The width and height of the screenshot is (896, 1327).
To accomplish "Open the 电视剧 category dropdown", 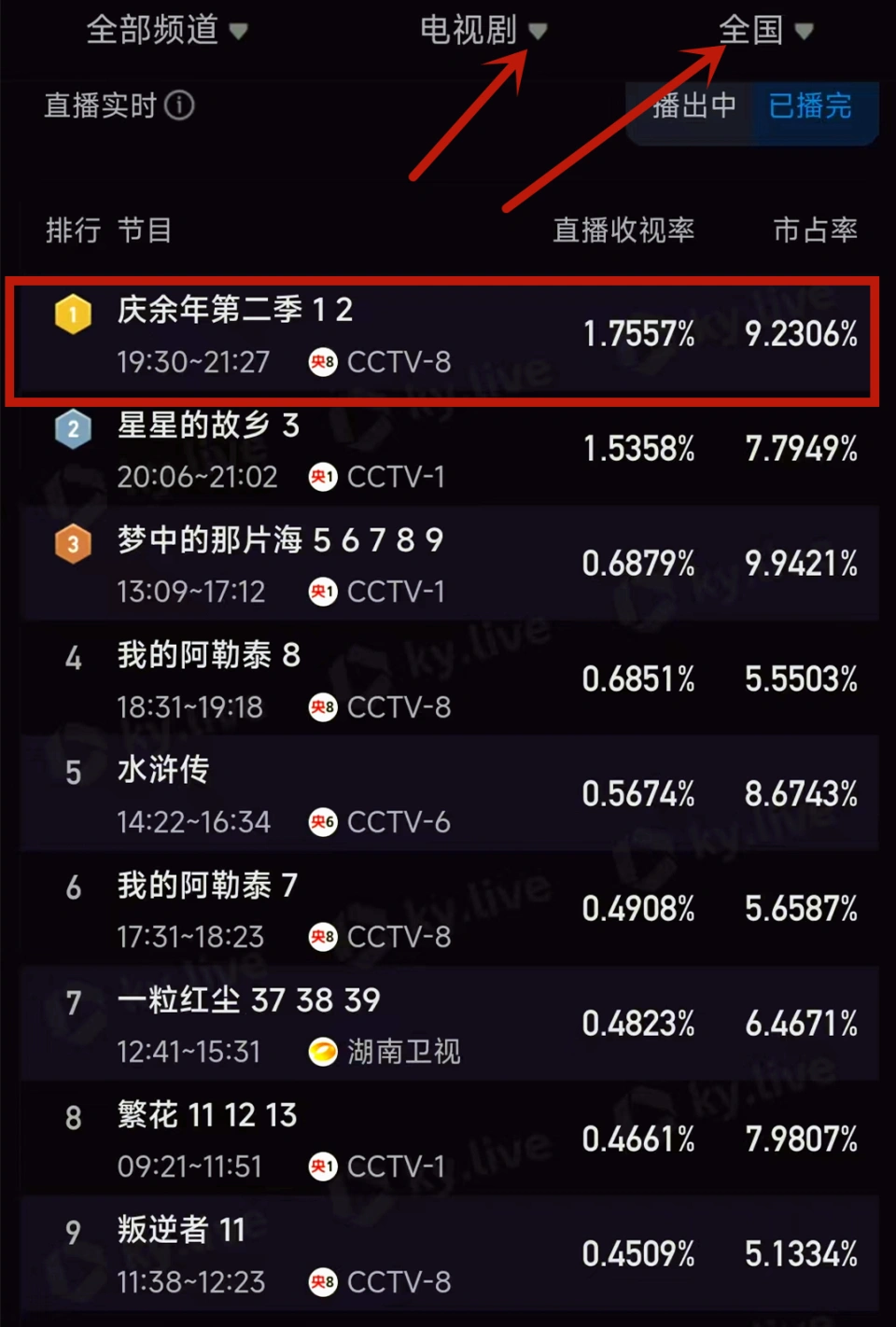I will pyautogui.click(x=482, y=31).
